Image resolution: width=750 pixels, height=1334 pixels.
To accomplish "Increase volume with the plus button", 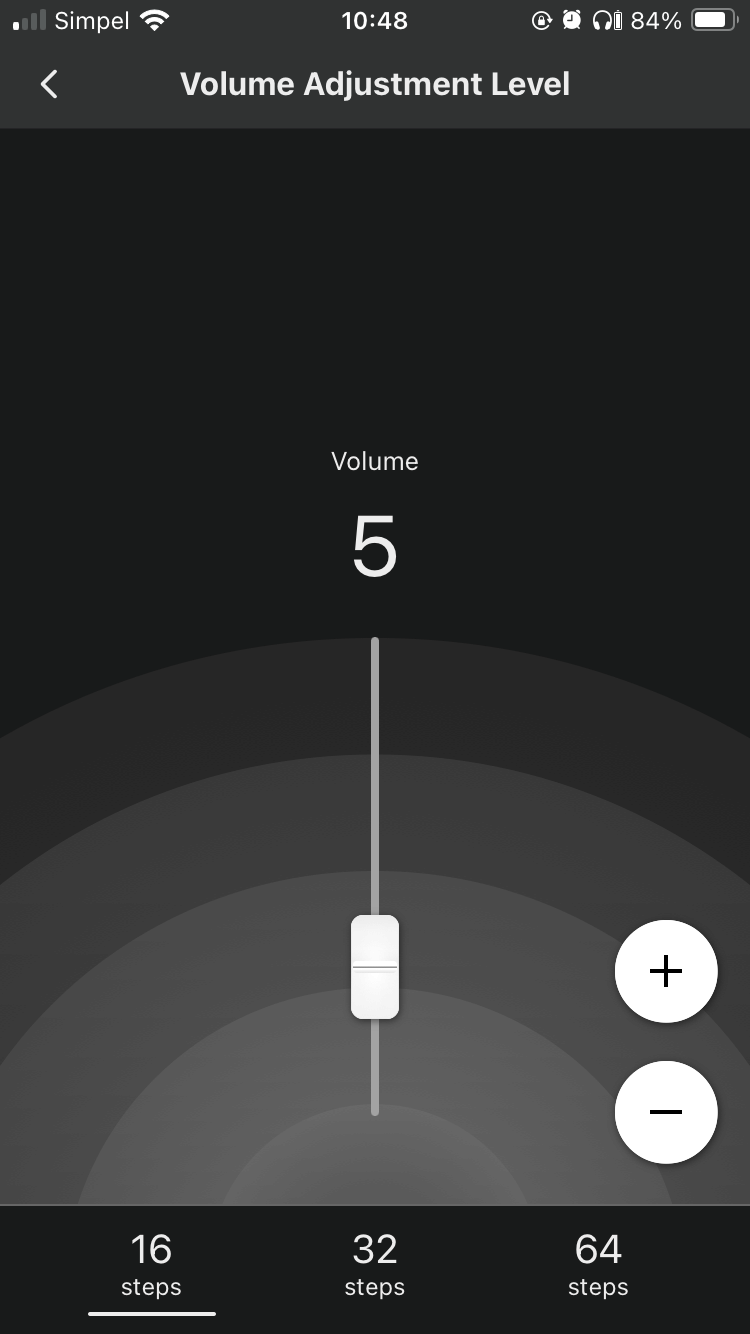I will pyautogui.click(x=666, y=971).
